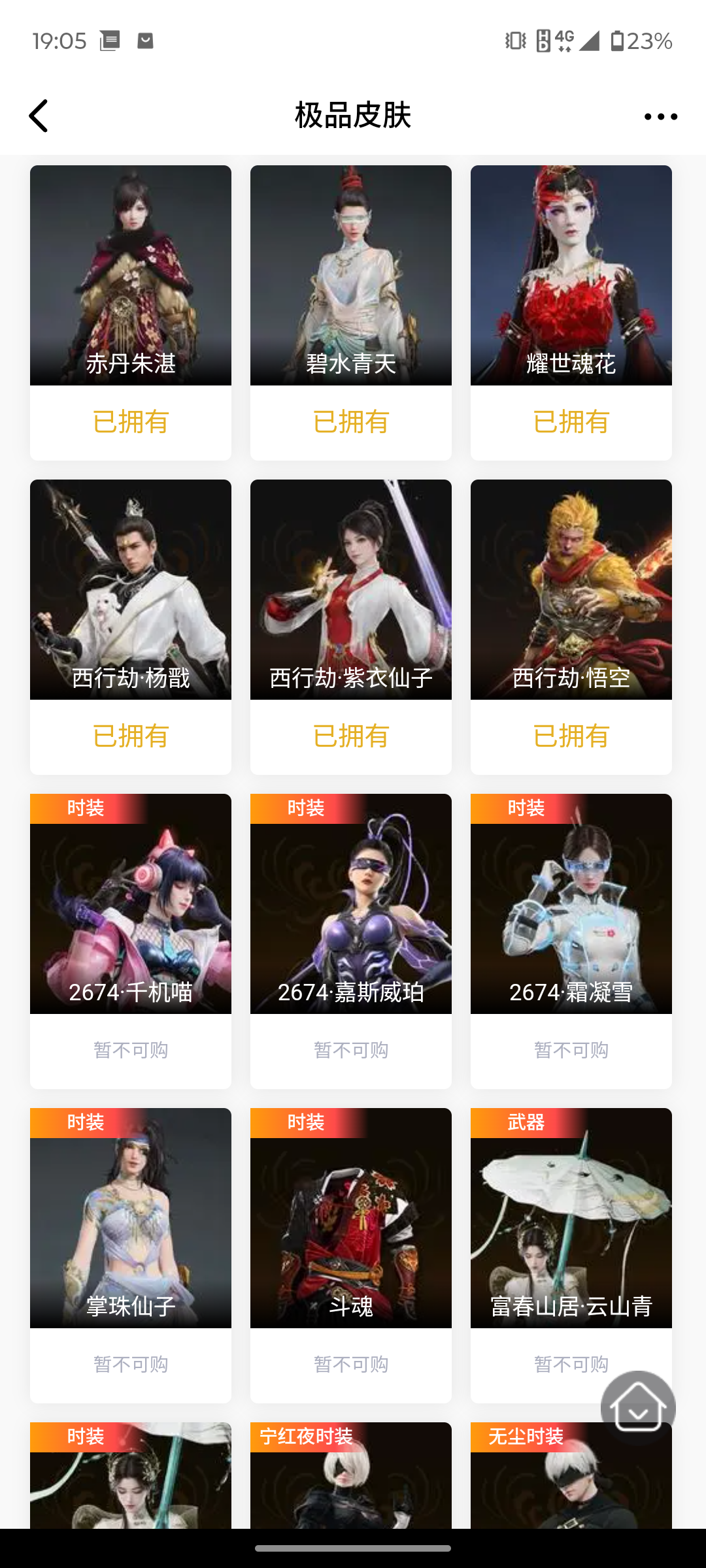Select the 斗魂 outfit thumbnail
The width and height of the screenshot is (706, 1568).
pos(350,1218)
